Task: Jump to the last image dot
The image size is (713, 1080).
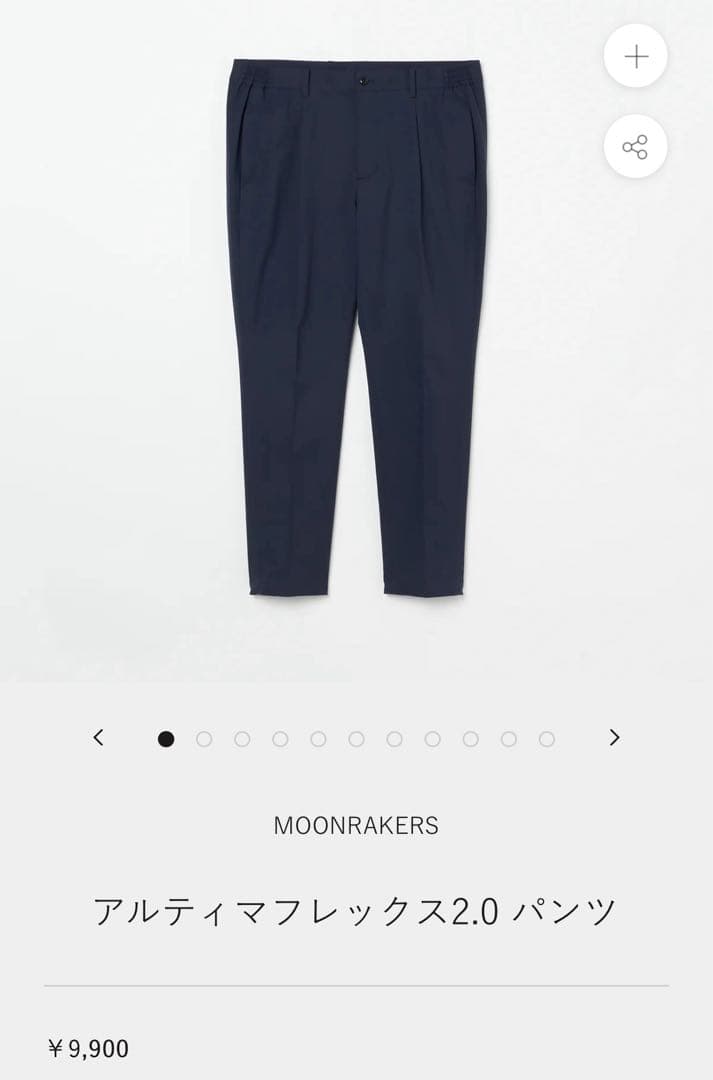Action: click(x=547, y=739)
